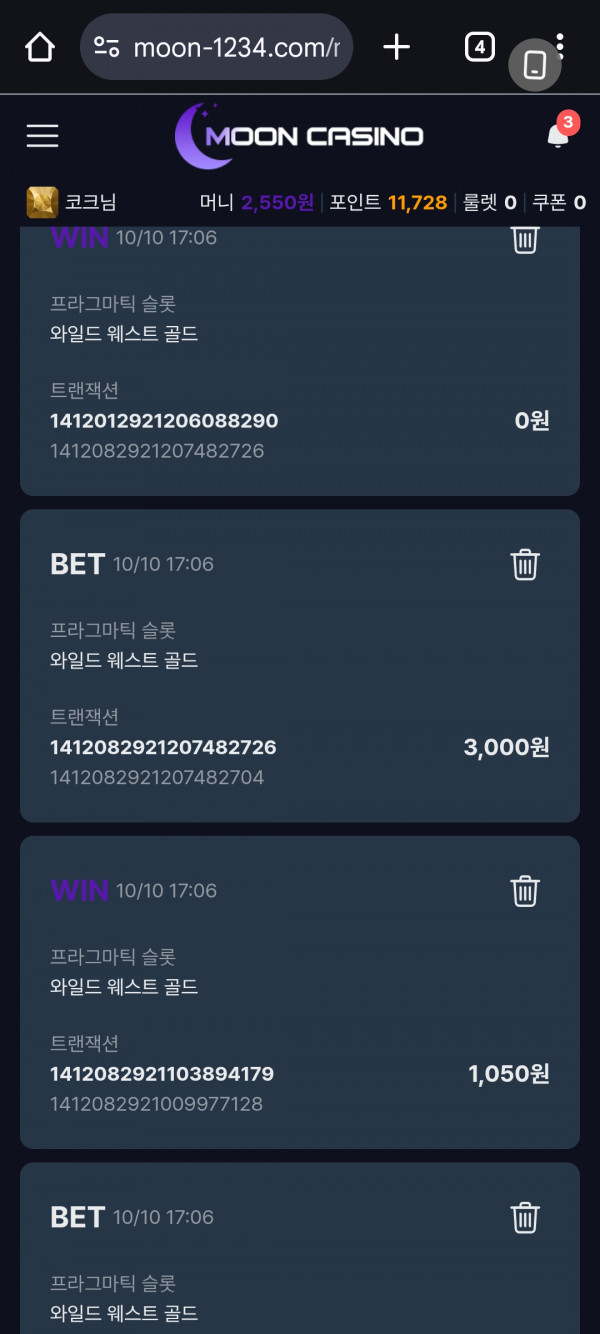Show the open tabs switcher
The image size is (600, 1334).
tap(479, 47)
